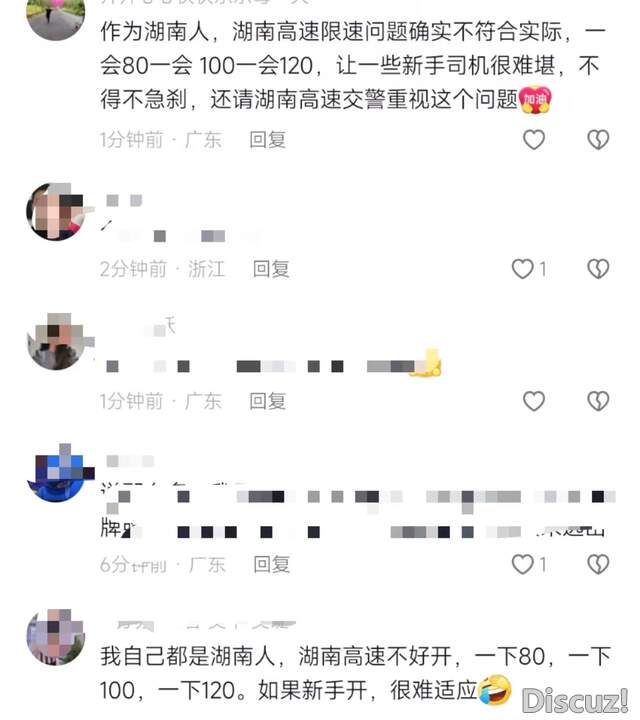Dislike the comment about 湖南高速限速问题
Screen dimensions: 640x720
pos(598,140)
